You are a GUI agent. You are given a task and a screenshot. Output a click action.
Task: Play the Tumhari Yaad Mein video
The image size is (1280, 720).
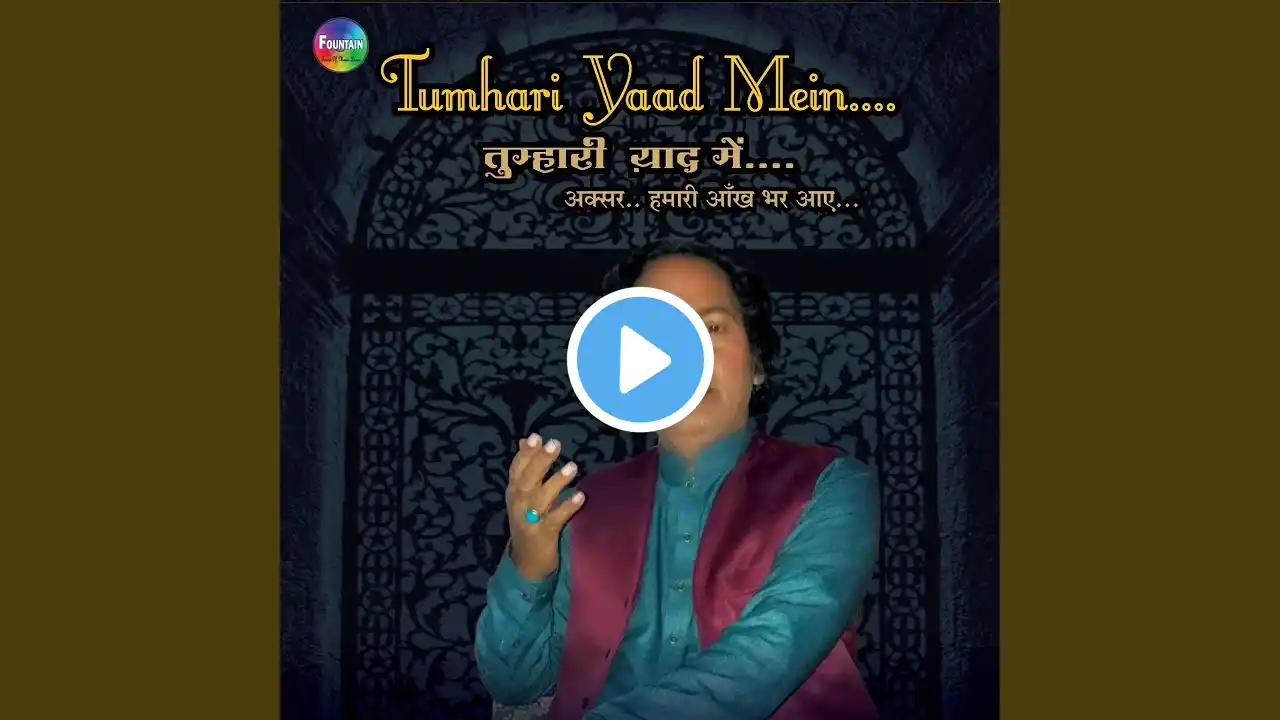tap(640, 359)
